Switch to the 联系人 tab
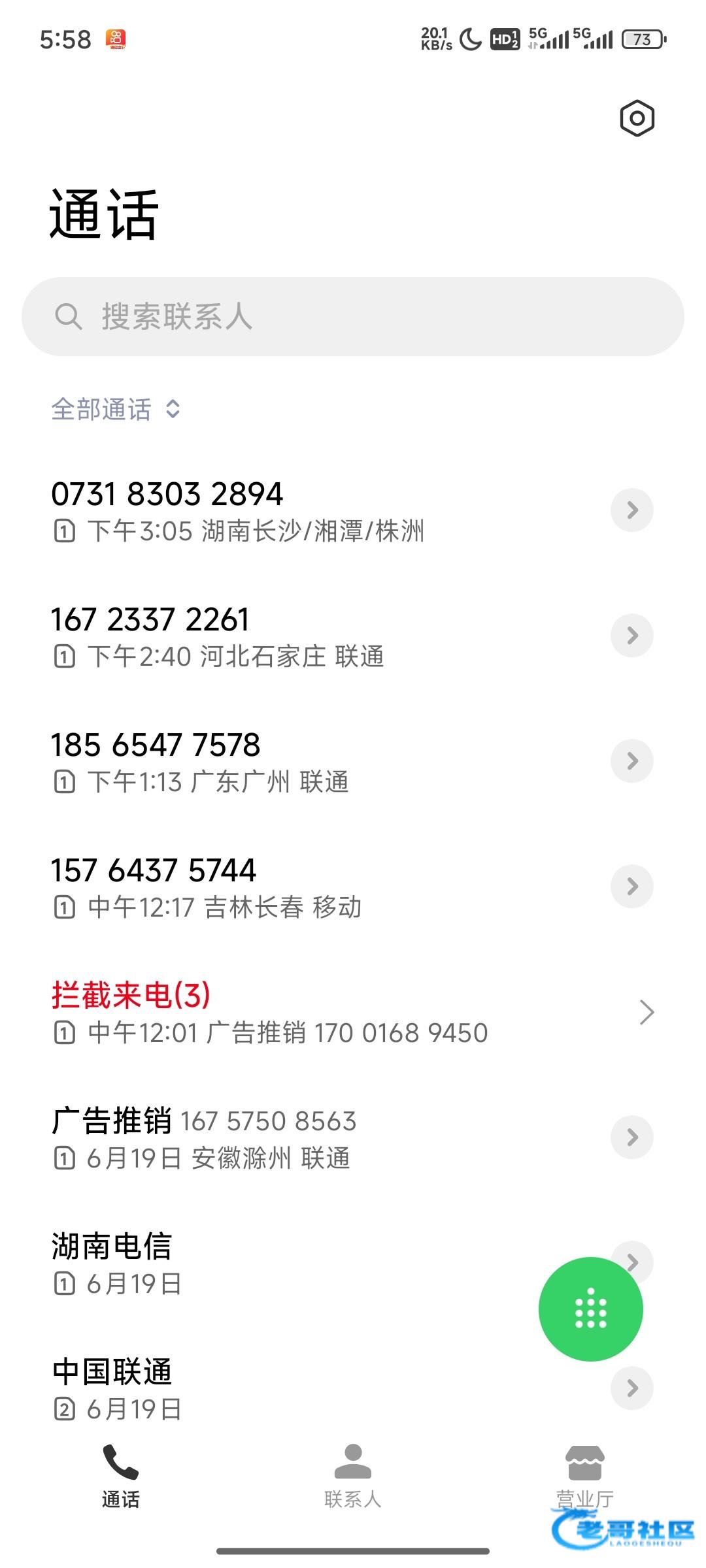706x1568 pixels. (x=353, y=1477)
